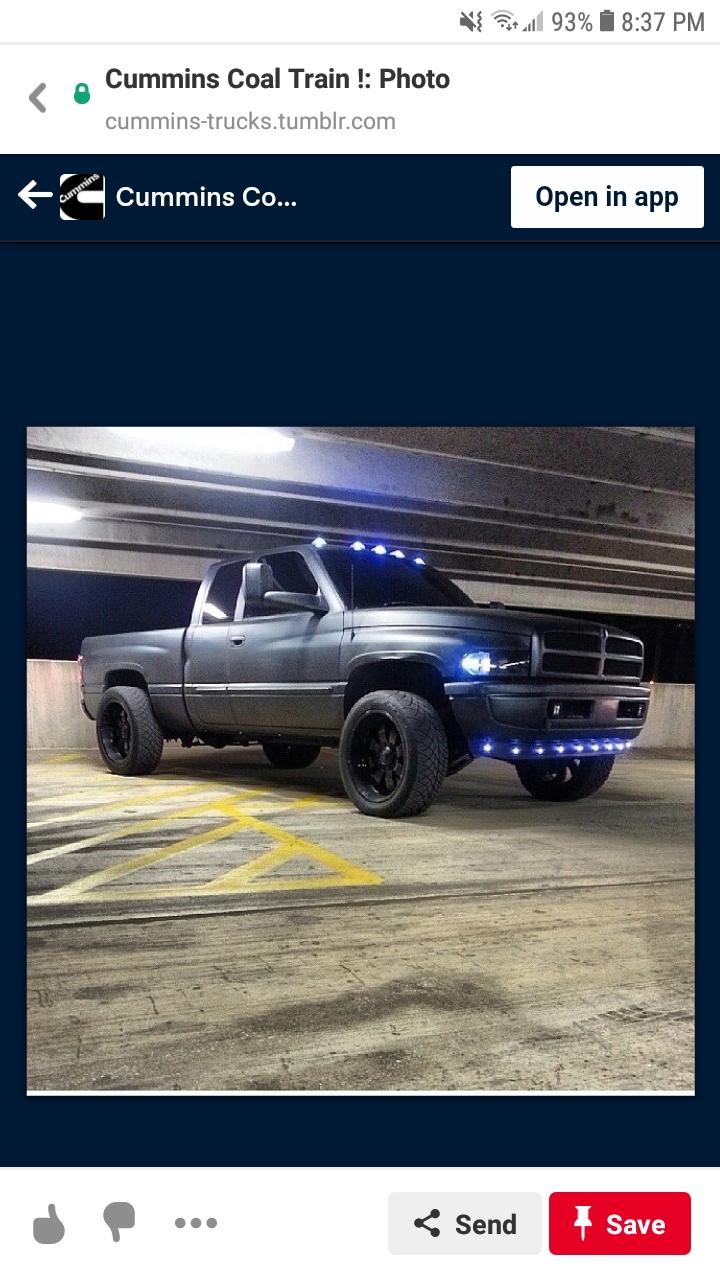Open the three-dot more options menu
Image resolution: width=720 pixels, height=1280 pixels.
(x=195, y=1223)
